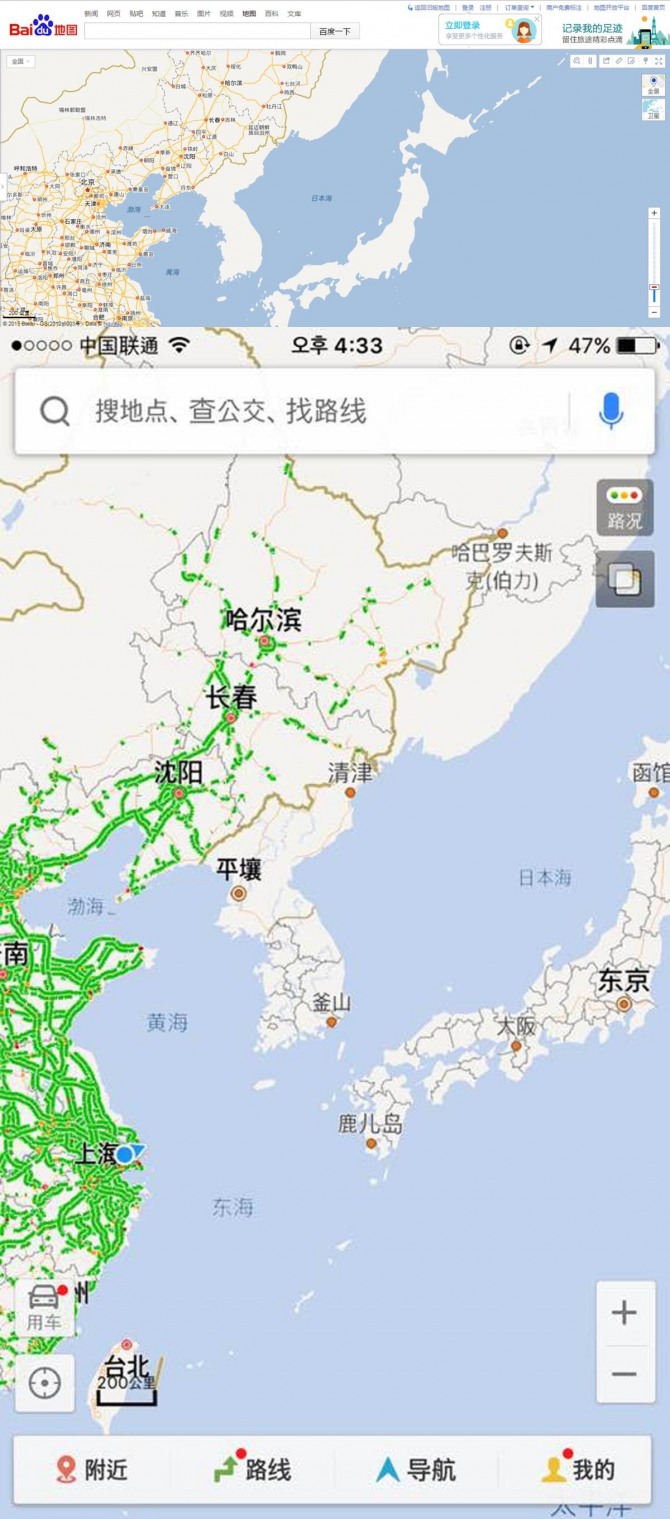Toggle the 路况 traffic layer
The height and width of the screenshot is (1519, 670).
coord(625,508)
